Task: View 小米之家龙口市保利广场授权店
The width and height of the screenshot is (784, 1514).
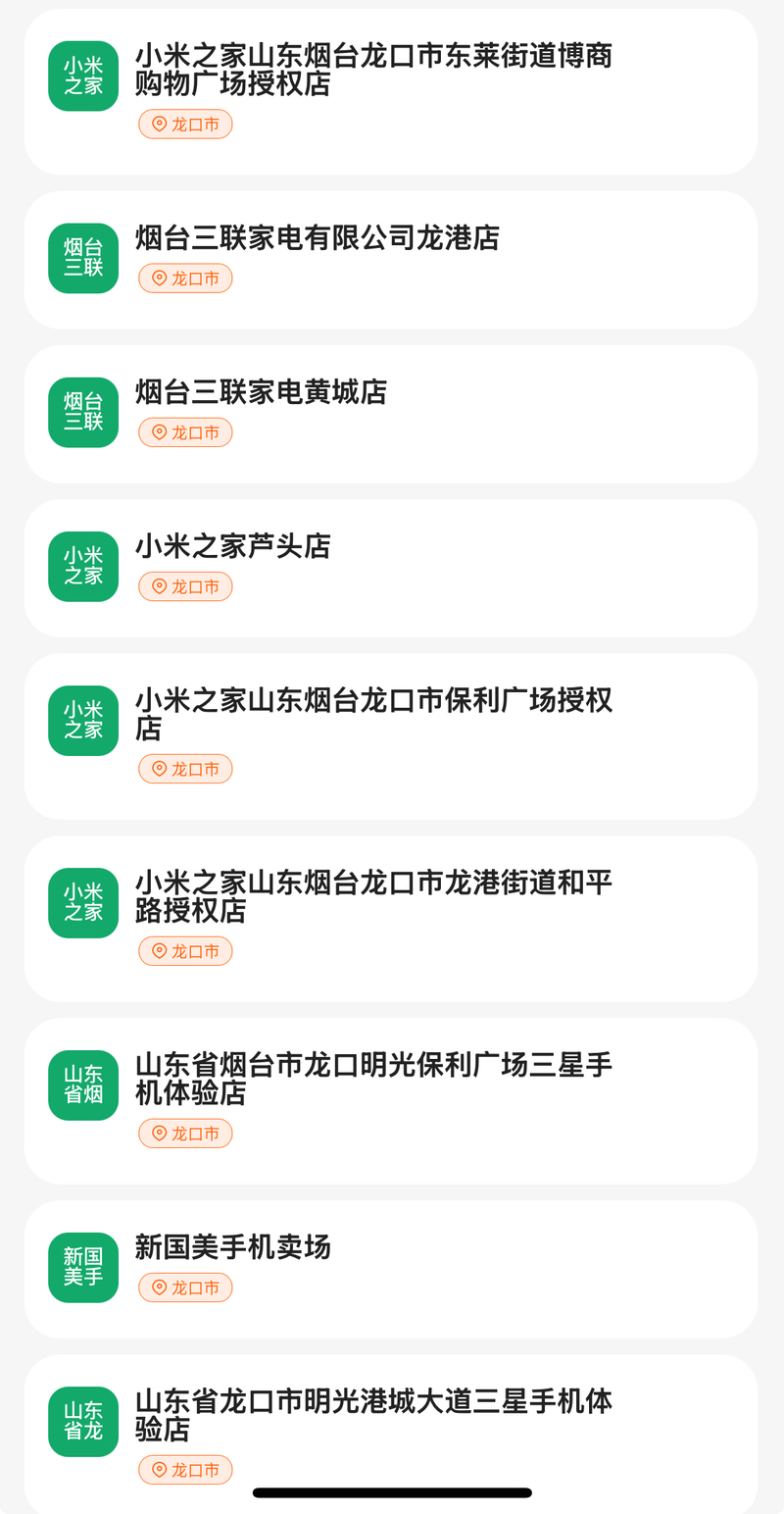Action: [x=373, y=715]
